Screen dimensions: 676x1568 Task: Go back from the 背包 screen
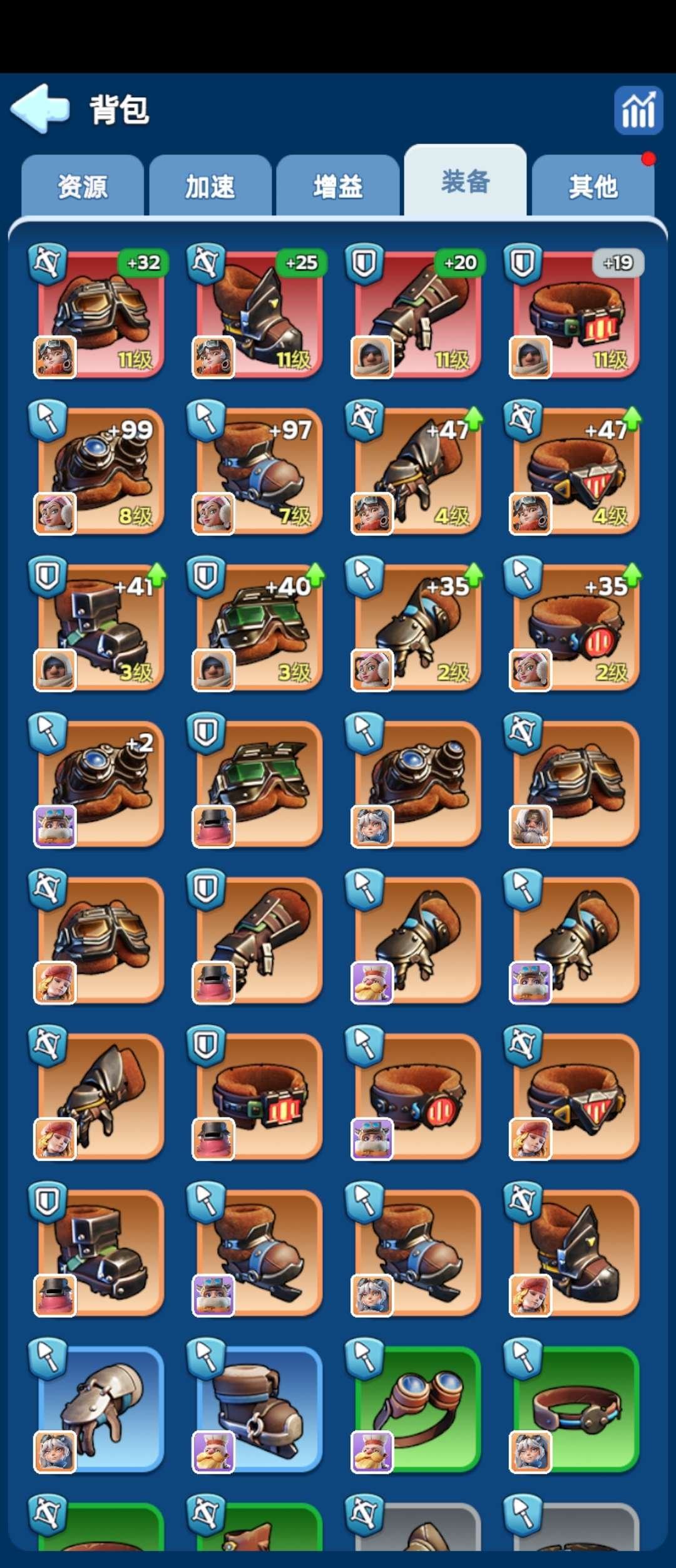40,109
